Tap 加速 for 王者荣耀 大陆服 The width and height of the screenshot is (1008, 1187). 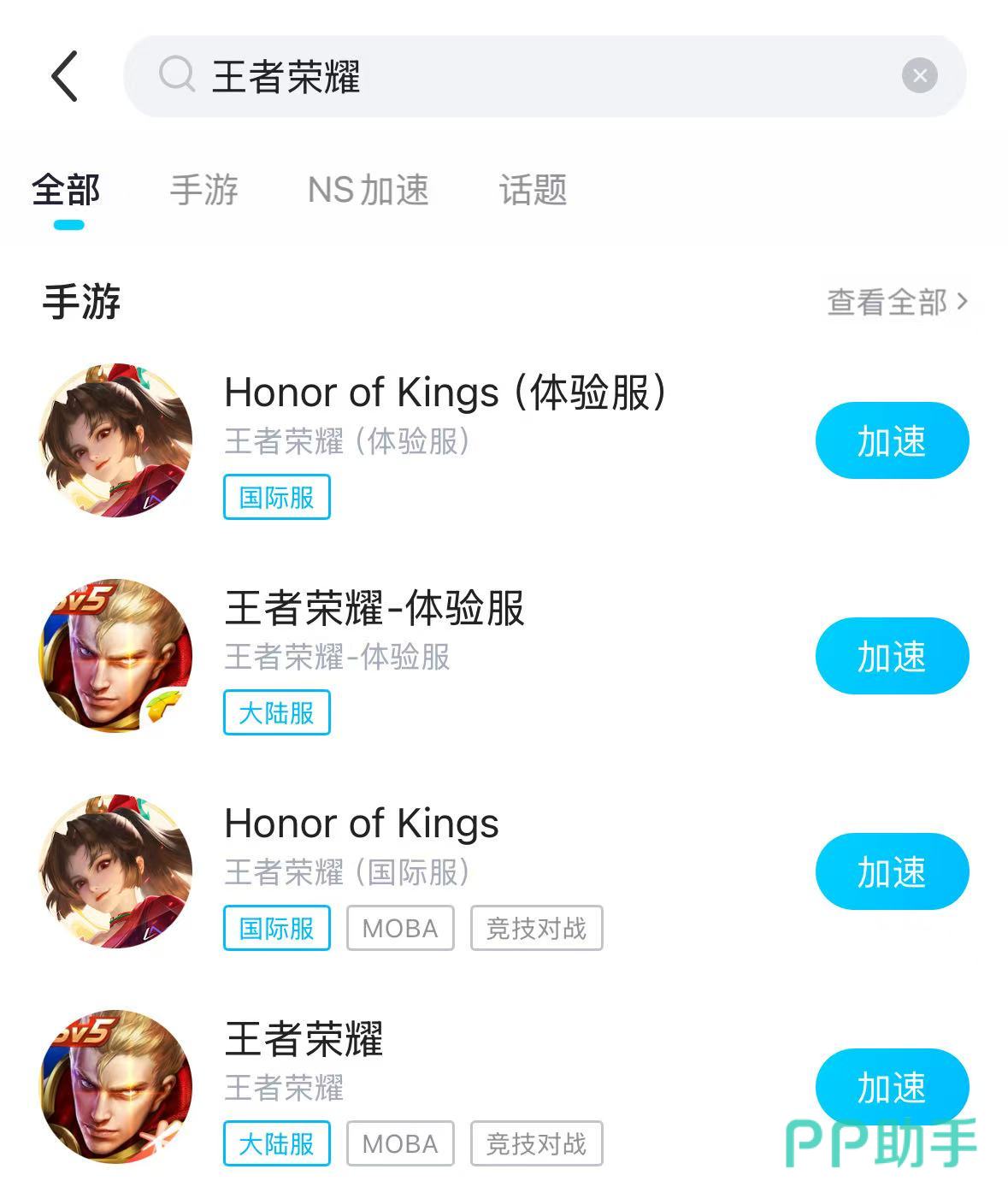(x=892, y=1086)
